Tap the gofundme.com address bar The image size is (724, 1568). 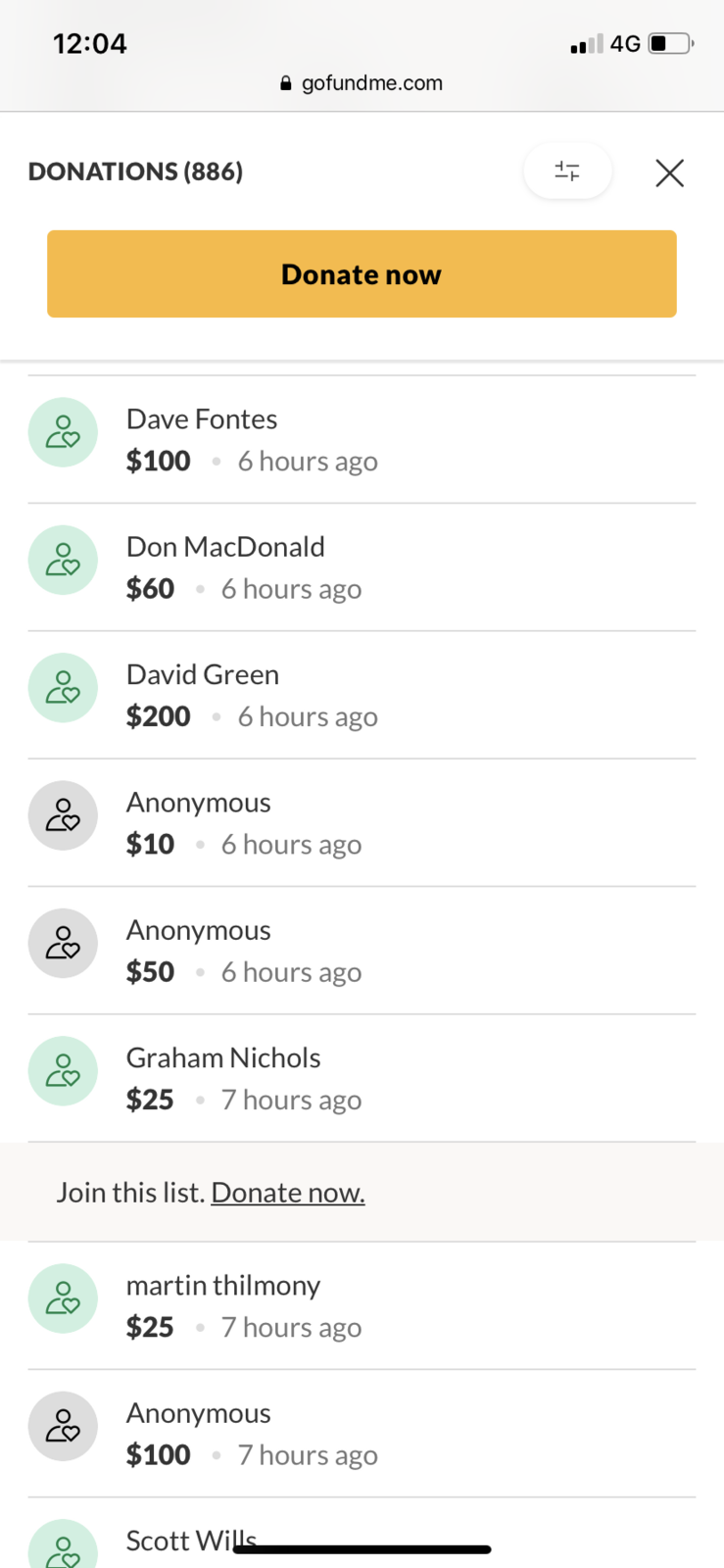[x=362, y=83]
